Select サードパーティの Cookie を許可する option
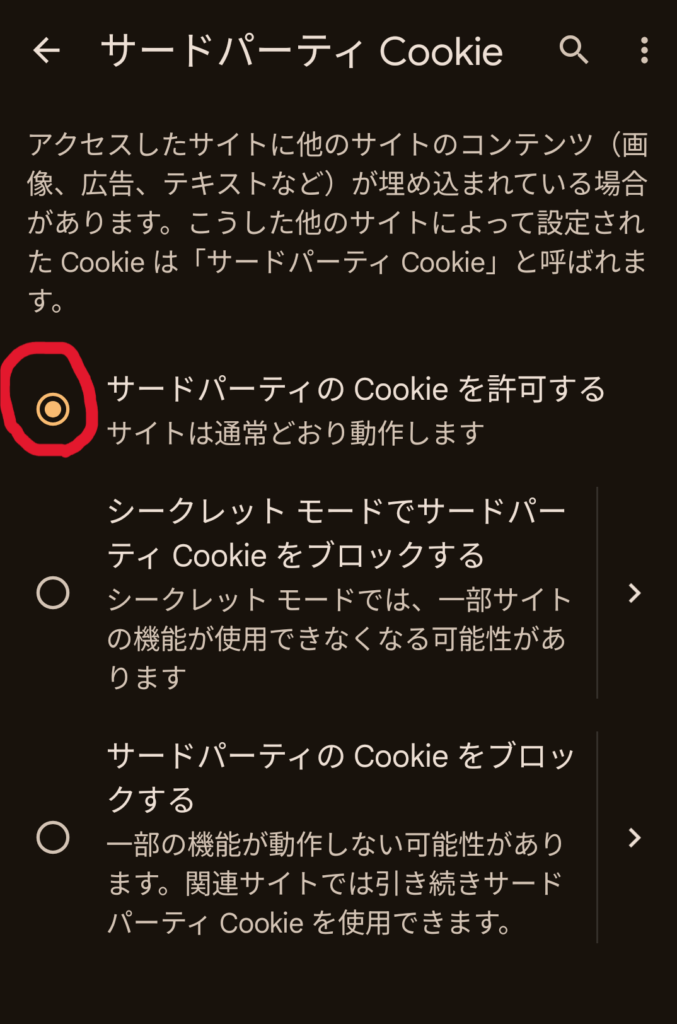This screenshot has width=677, height=1024. 53,409
